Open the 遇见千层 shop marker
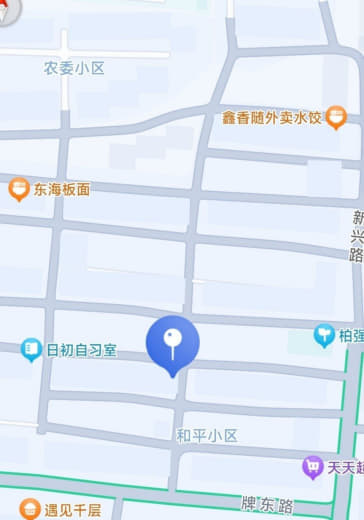The image size is (364, 520). (x=30, y=509)
